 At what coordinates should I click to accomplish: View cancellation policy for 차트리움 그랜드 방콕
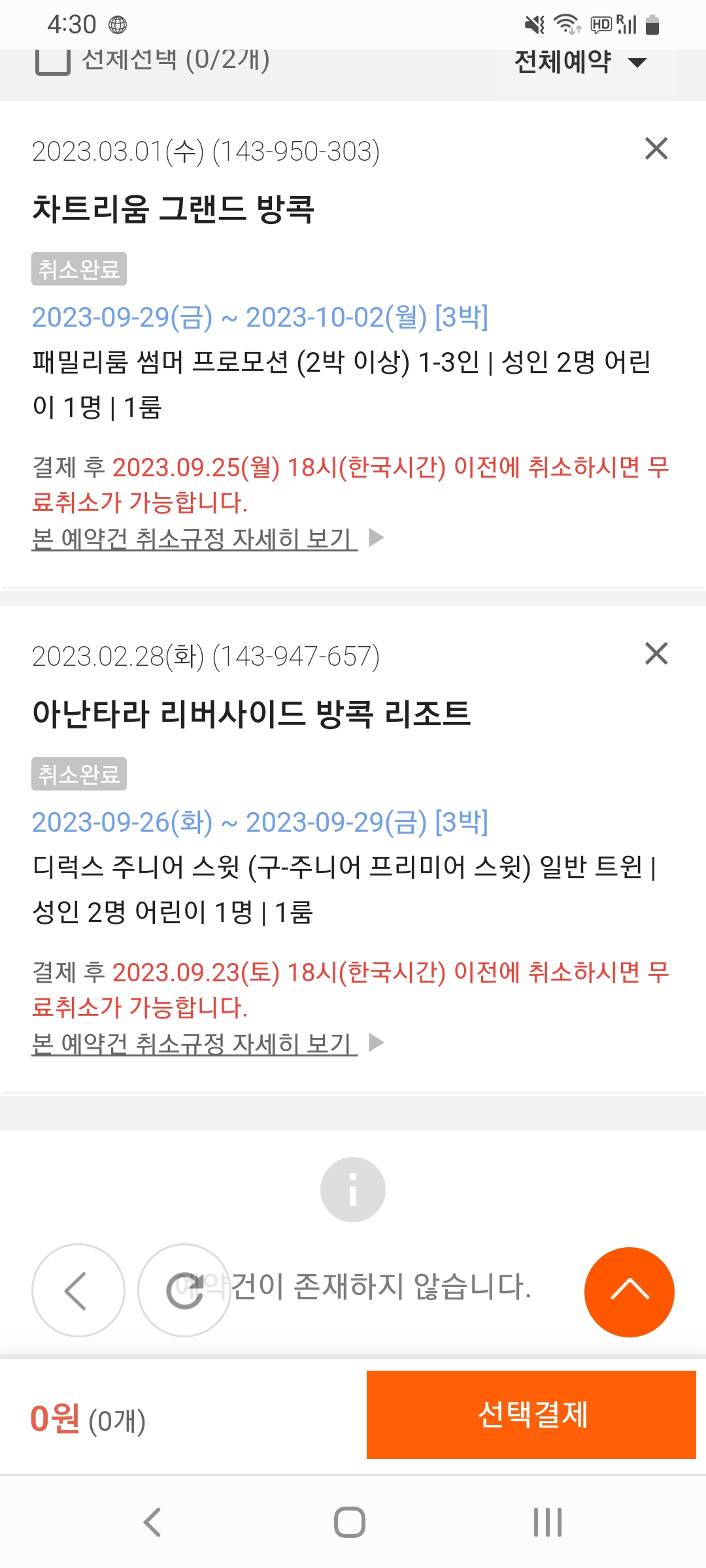click(208, 538)
